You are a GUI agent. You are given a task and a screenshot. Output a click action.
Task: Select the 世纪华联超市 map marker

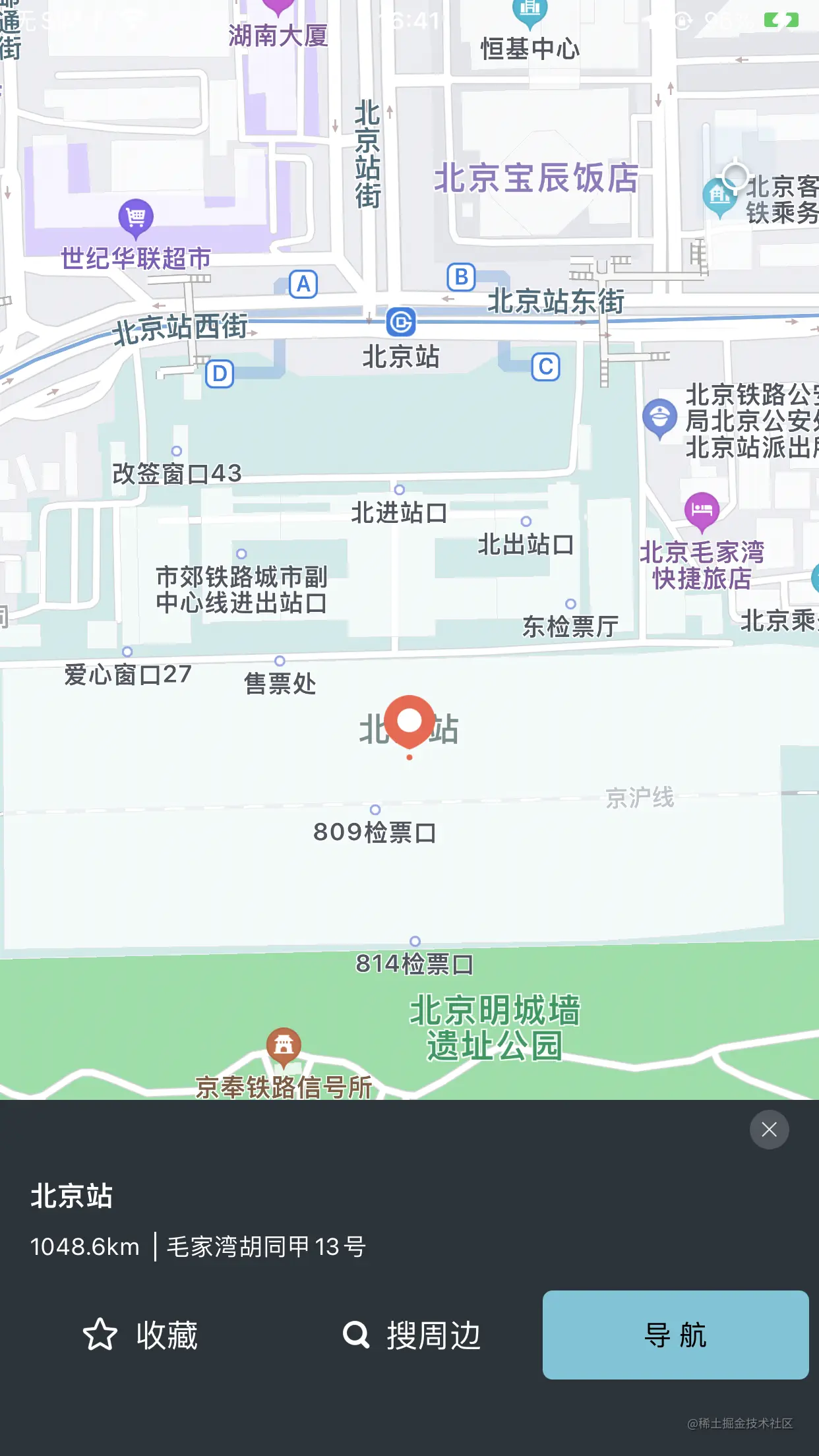tap(136, 218)
